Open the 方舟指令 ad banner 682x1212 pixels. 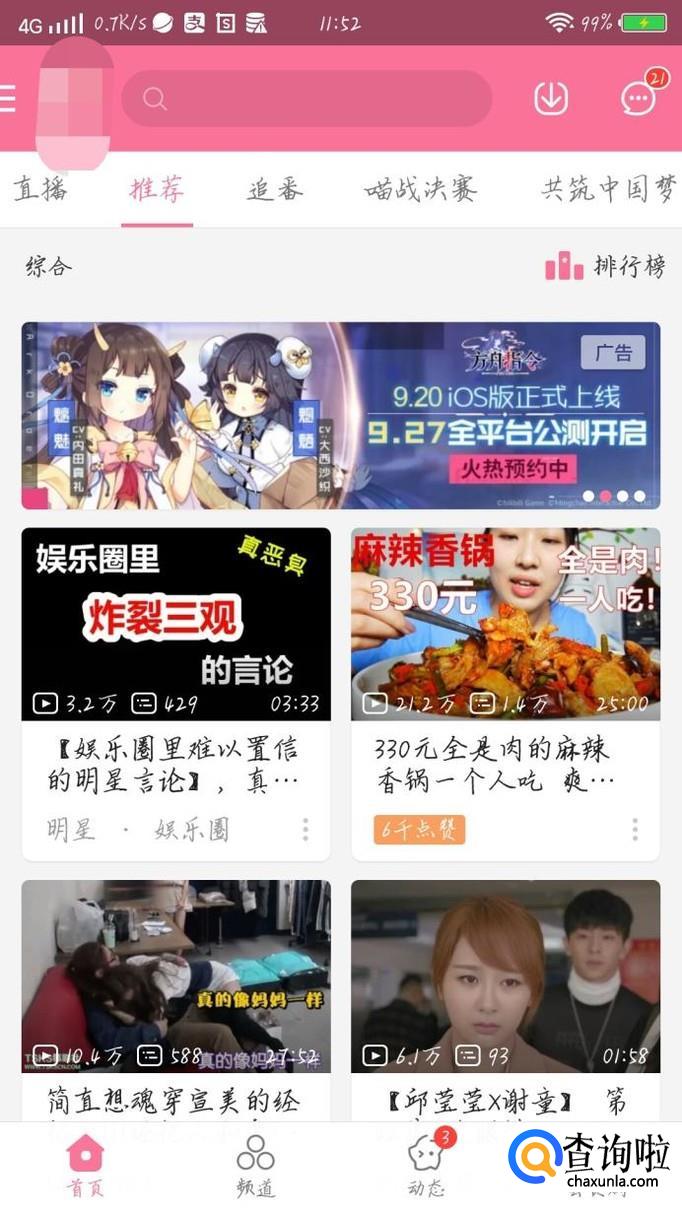tap(341, 415)
